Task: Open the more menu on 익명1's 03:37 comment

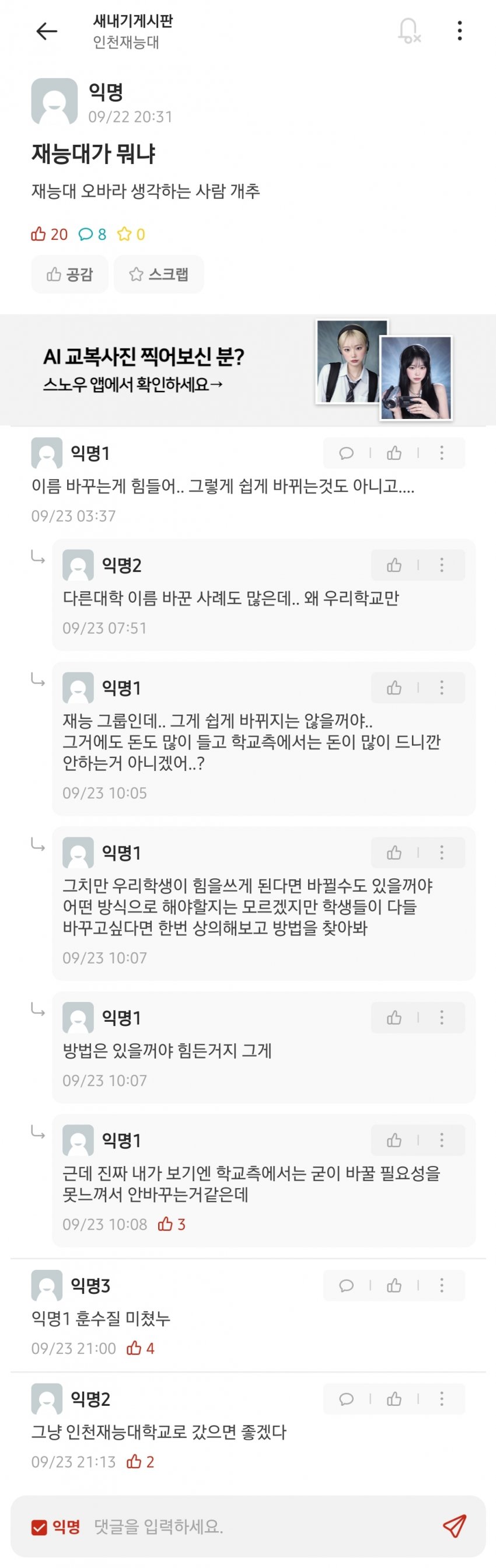Action: click(442, 453)
